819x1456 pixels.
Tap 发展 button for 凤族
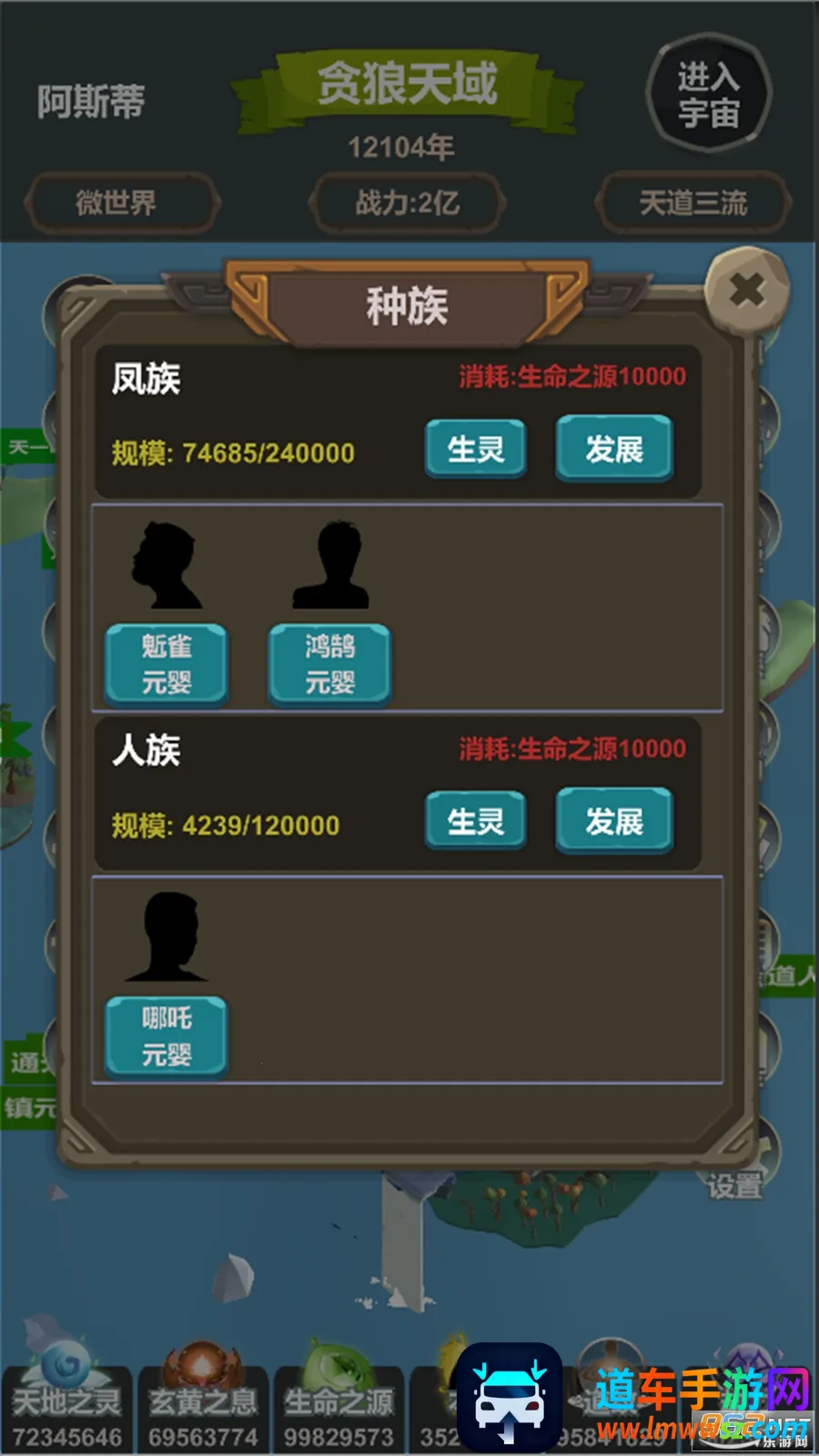(x=614, y=449)
